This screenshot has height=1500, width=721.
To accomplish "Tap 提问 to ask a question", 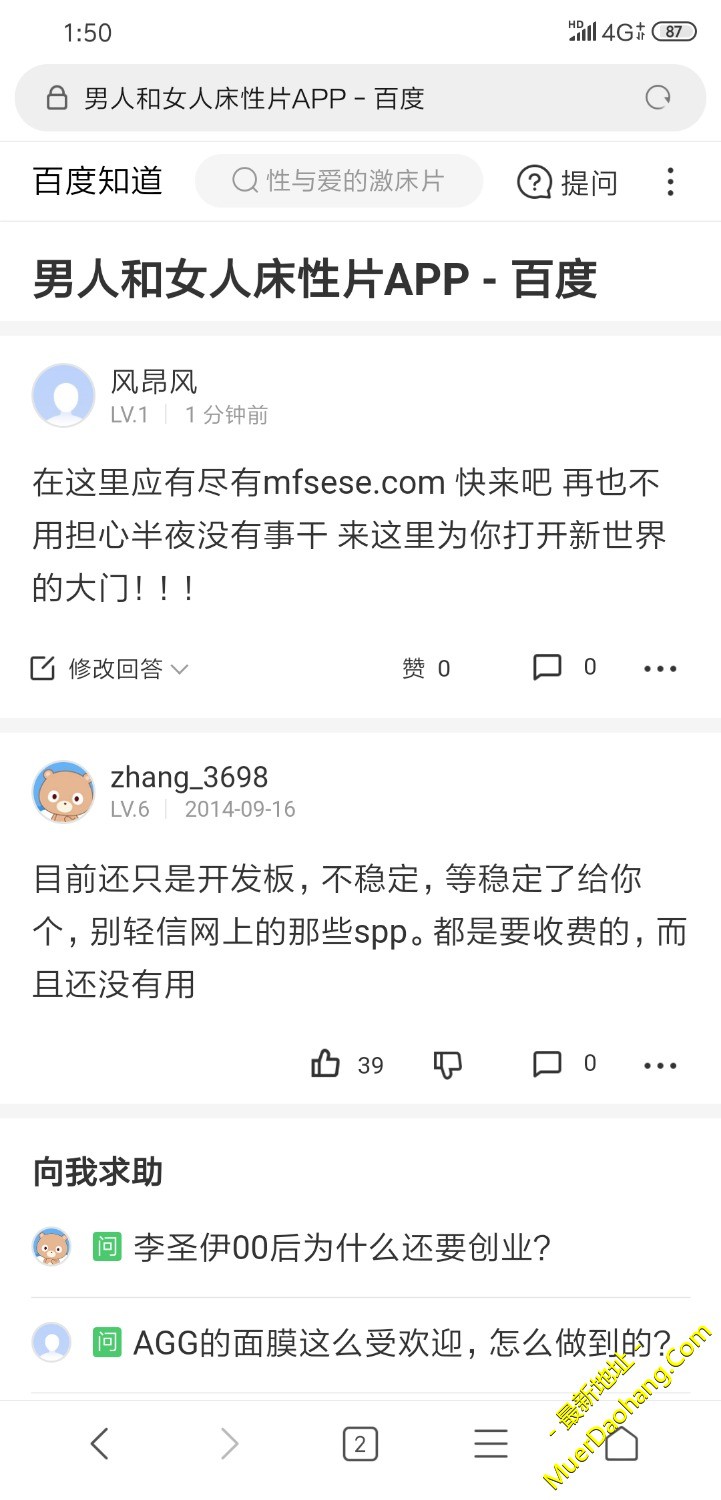I will click(x=567, y=182).
